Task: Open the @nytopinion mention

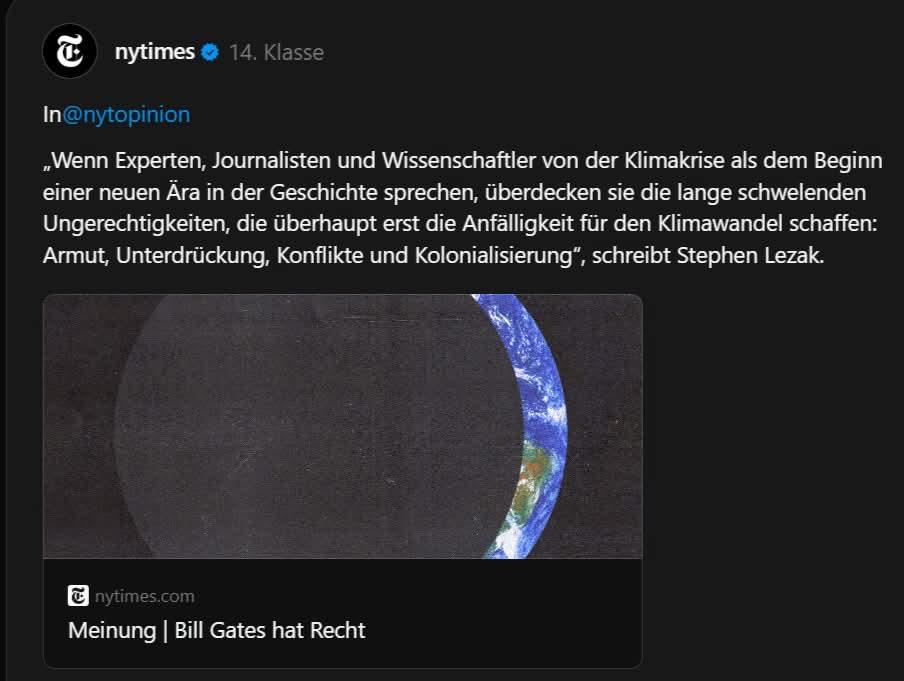Action: tap(126, 115)
